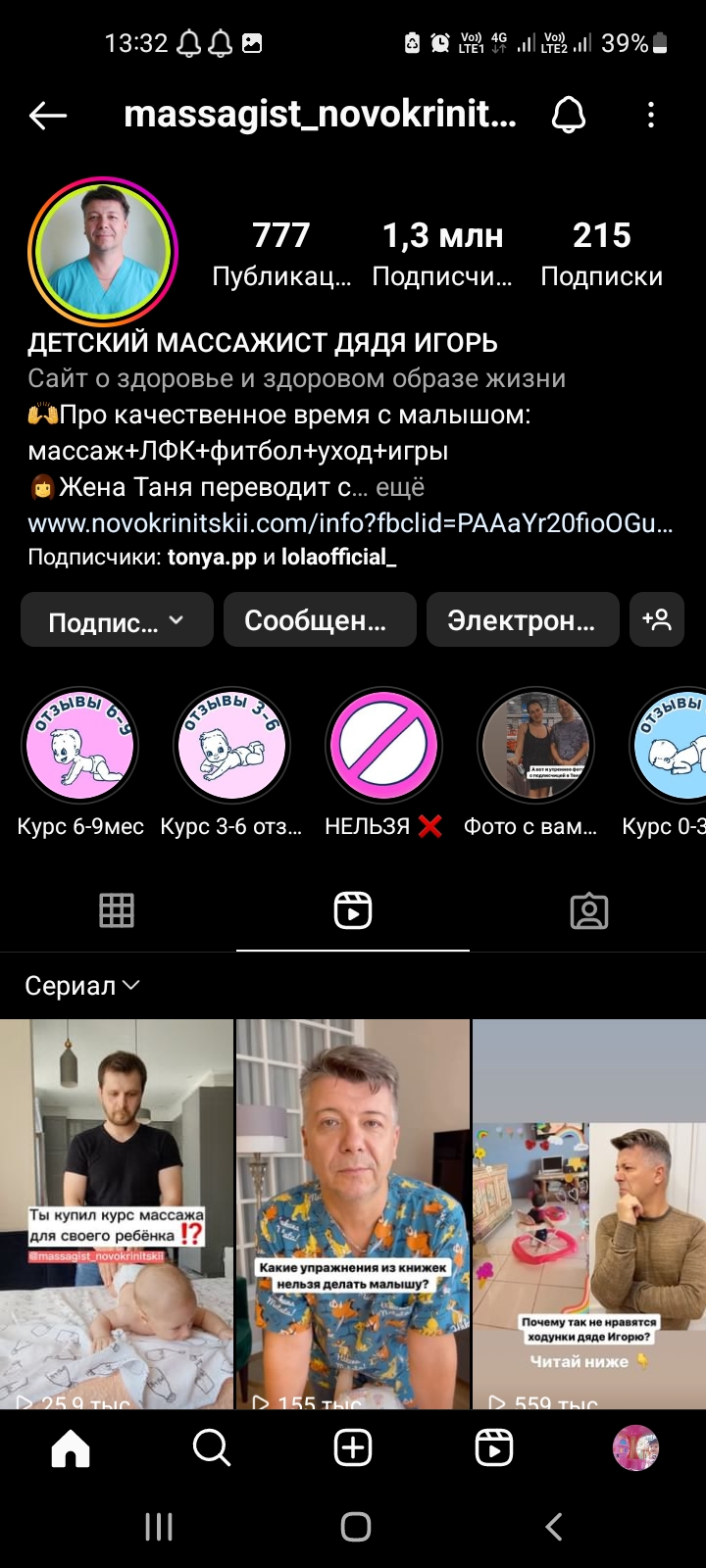This screenshot has height=1568, width=706.
Task: Open the "Фото с вам..." highlight
Action: (x=534, y=762)
